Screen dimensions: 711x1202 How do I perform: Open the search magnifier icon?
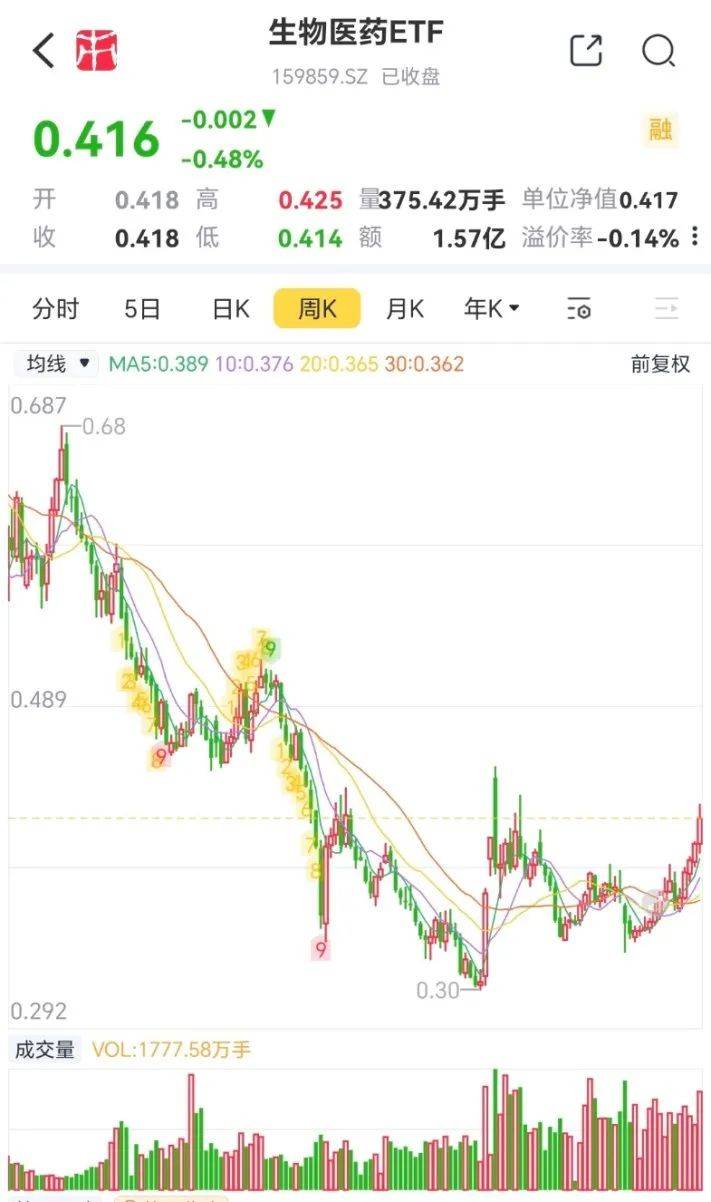coord(658,50)
